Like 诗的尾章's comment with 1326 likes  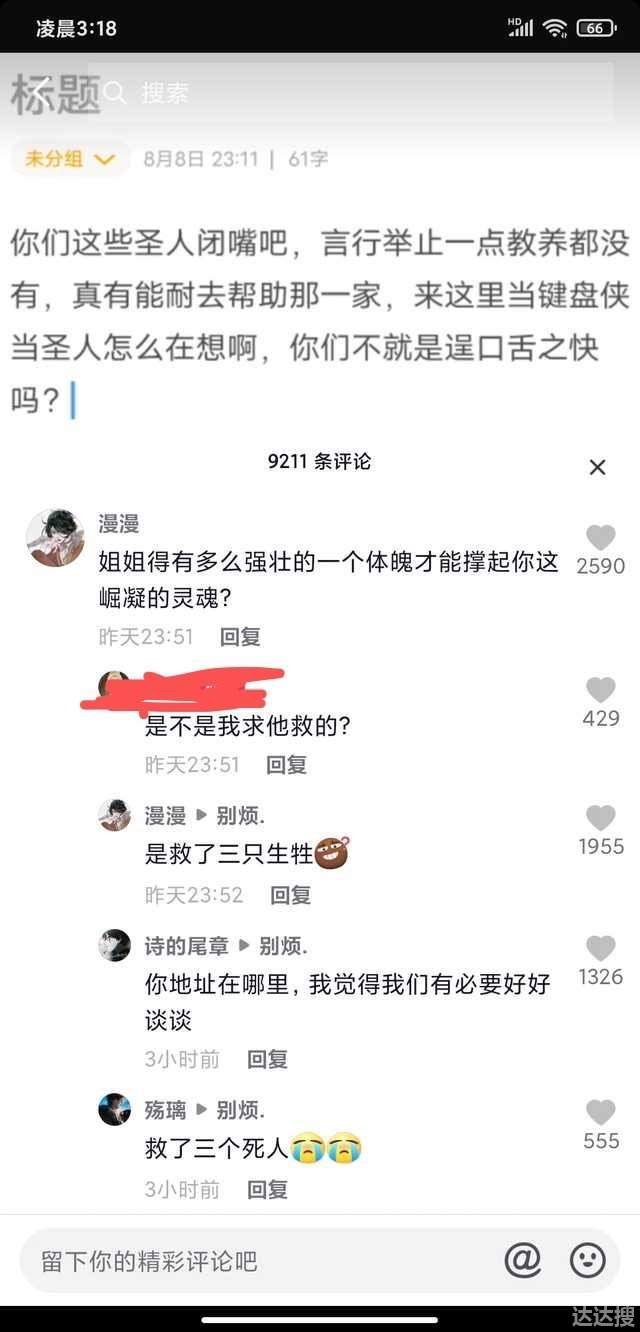(600, 949)
